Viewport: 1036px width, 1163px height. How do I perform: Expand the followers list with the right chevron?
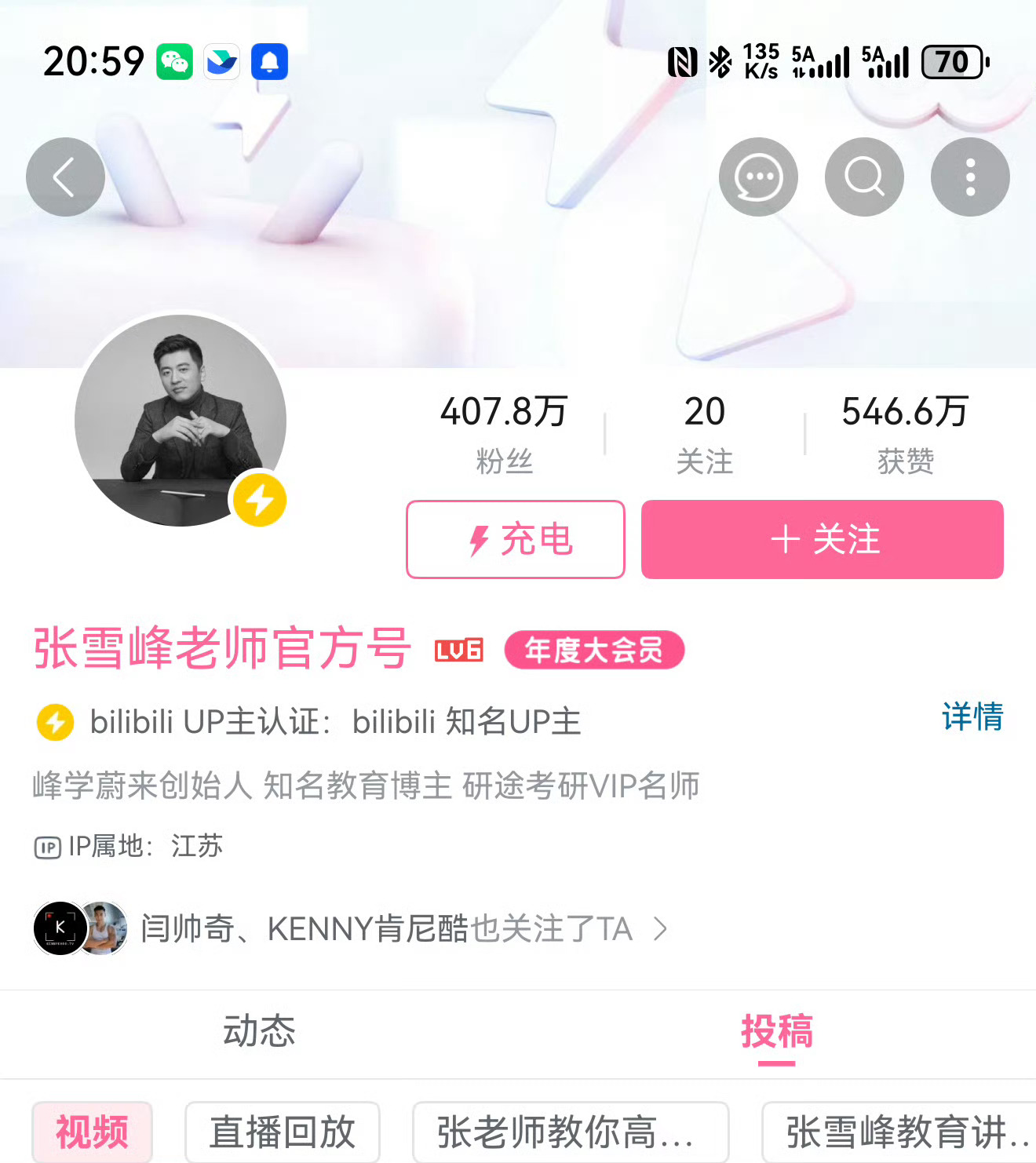point(659,928)
